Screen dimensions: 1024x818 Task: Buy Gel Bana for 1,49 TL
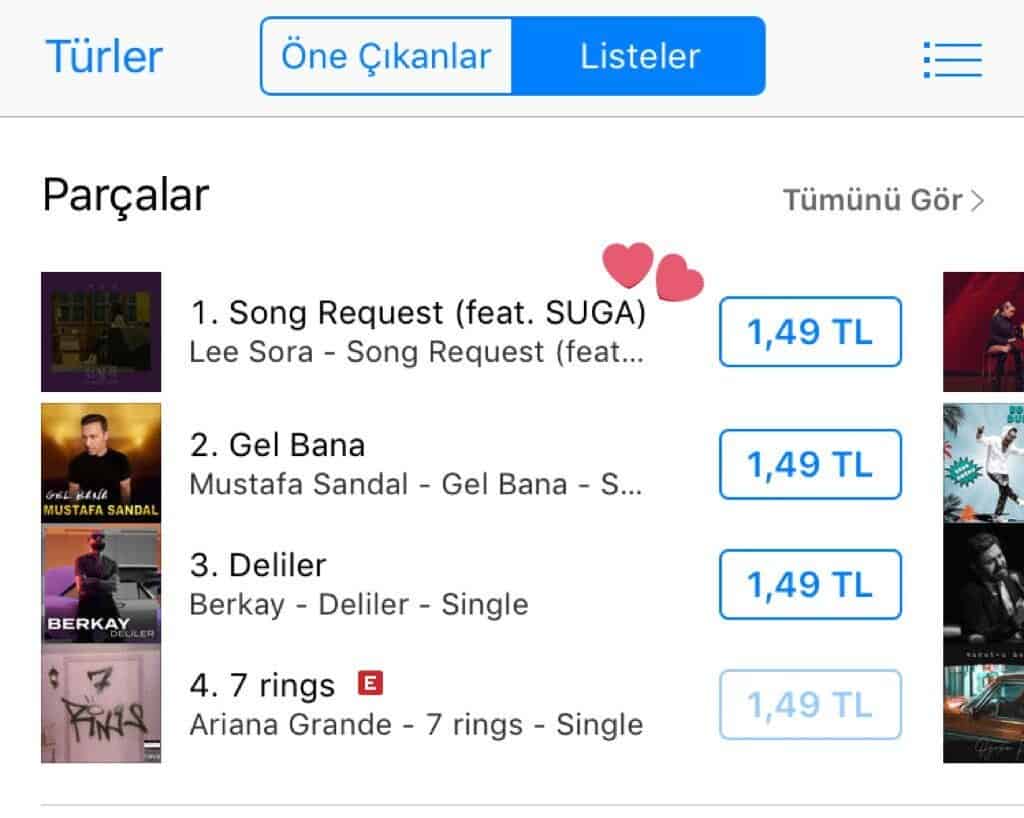(810, 464)
